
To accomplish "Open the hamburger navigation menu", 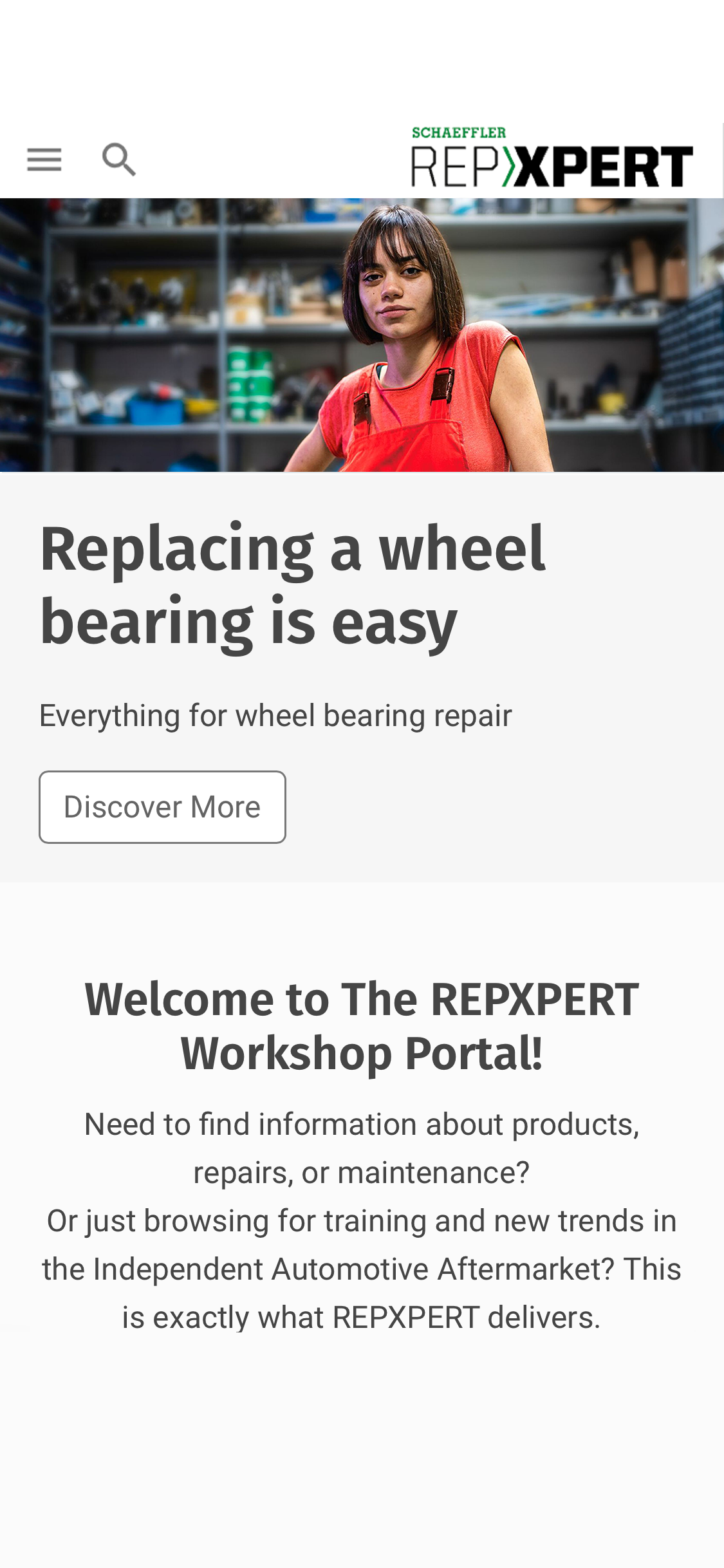I will 44,159.
